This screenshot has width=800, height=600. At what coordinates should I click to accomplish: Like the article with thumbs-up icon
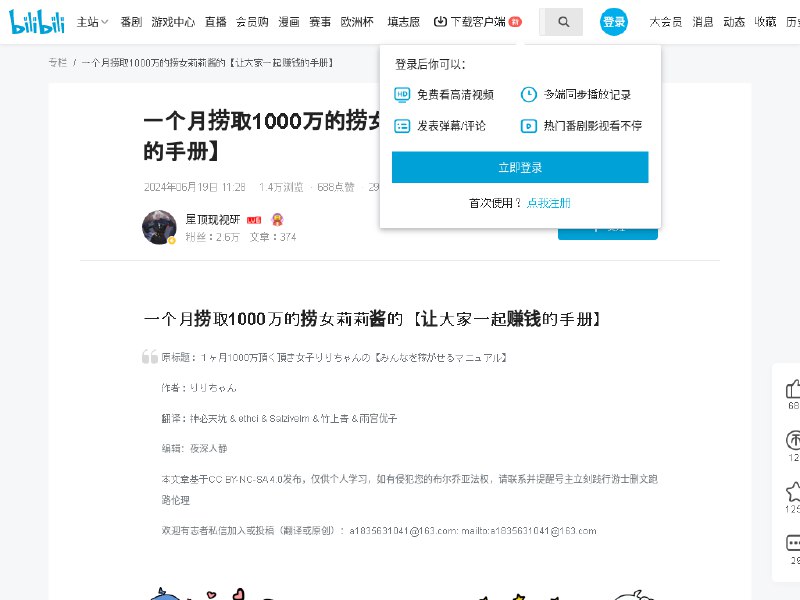tap(793, 389)
